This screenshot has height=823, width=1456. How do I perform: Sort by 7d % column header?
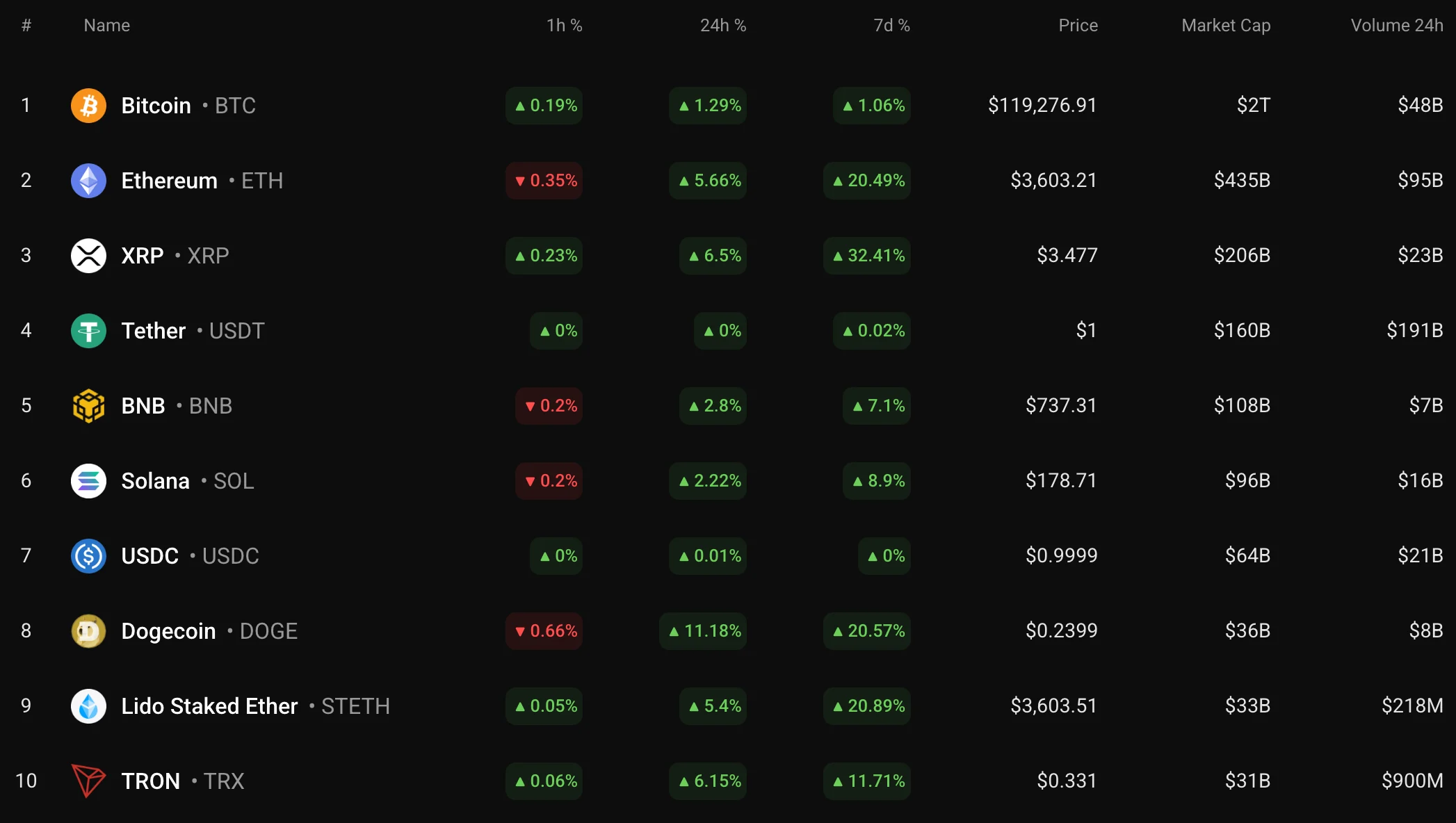coord(891,26)
